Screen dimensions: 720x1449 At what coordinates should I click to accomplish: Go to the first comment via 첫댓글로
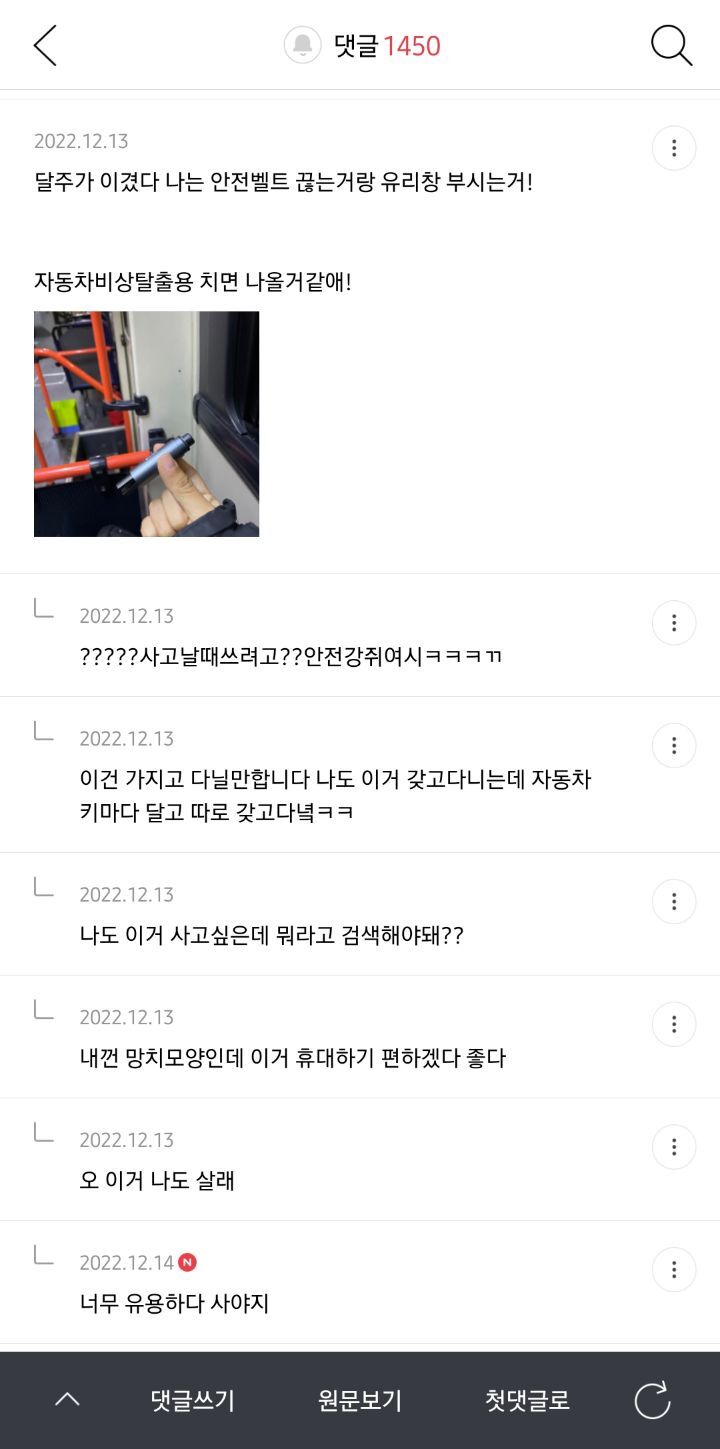click(527, 1400)
